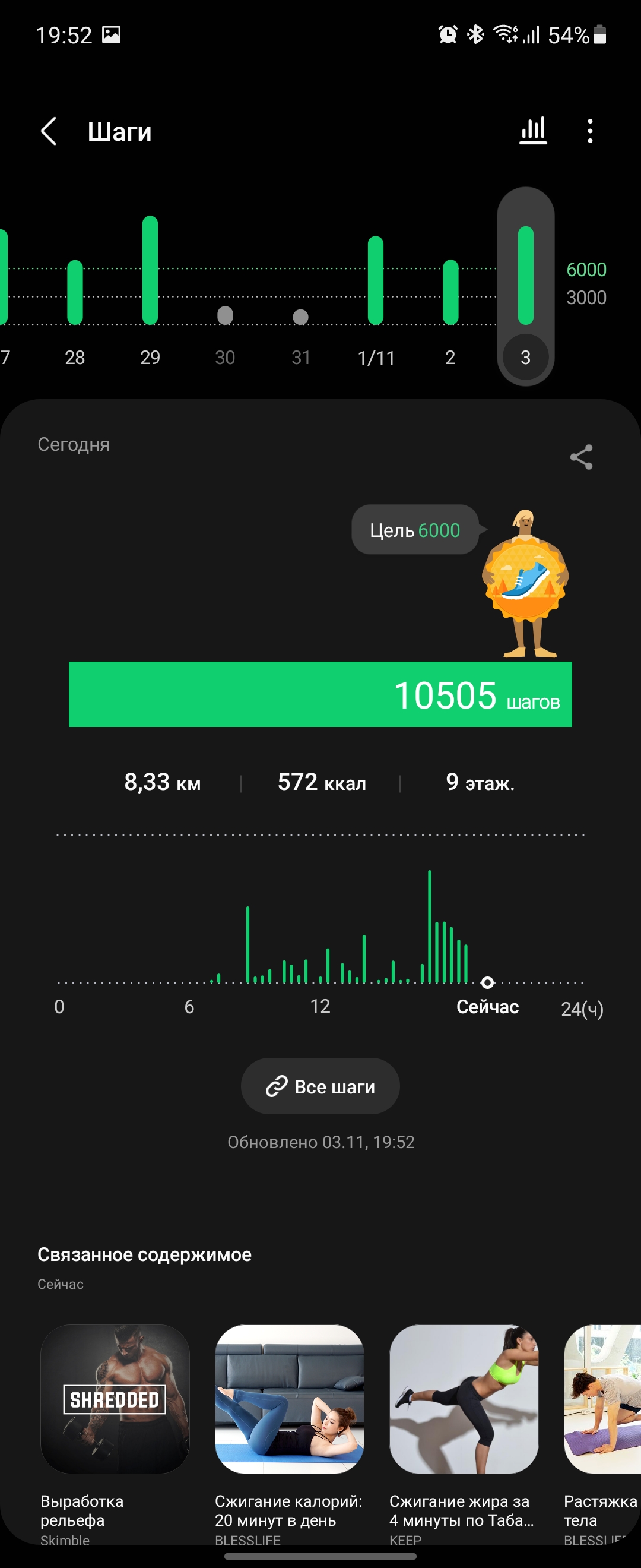
Task: Select day 28 in the steps chart
Action: pos(75,292)
